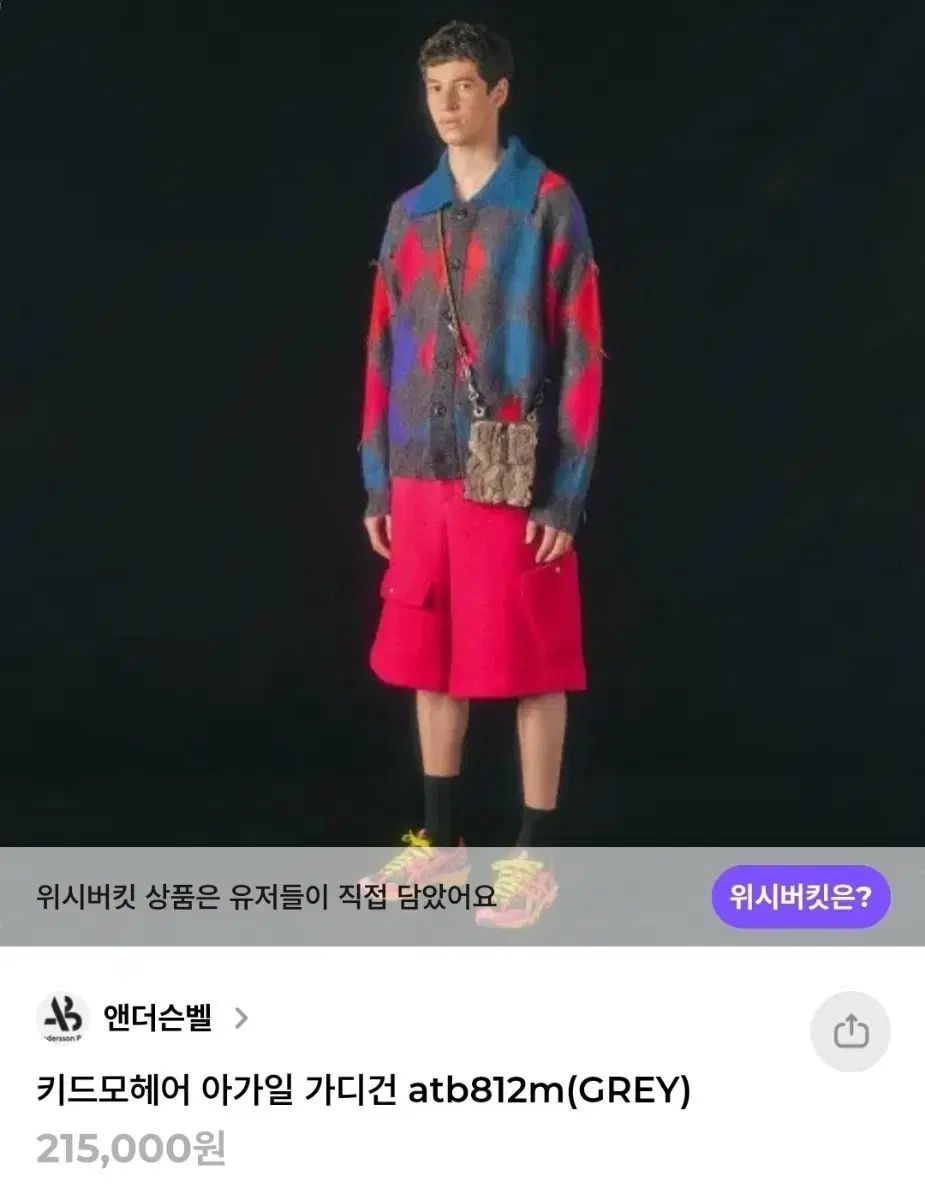
Task: Share this cardigan product
Action: pos(850,1031)
